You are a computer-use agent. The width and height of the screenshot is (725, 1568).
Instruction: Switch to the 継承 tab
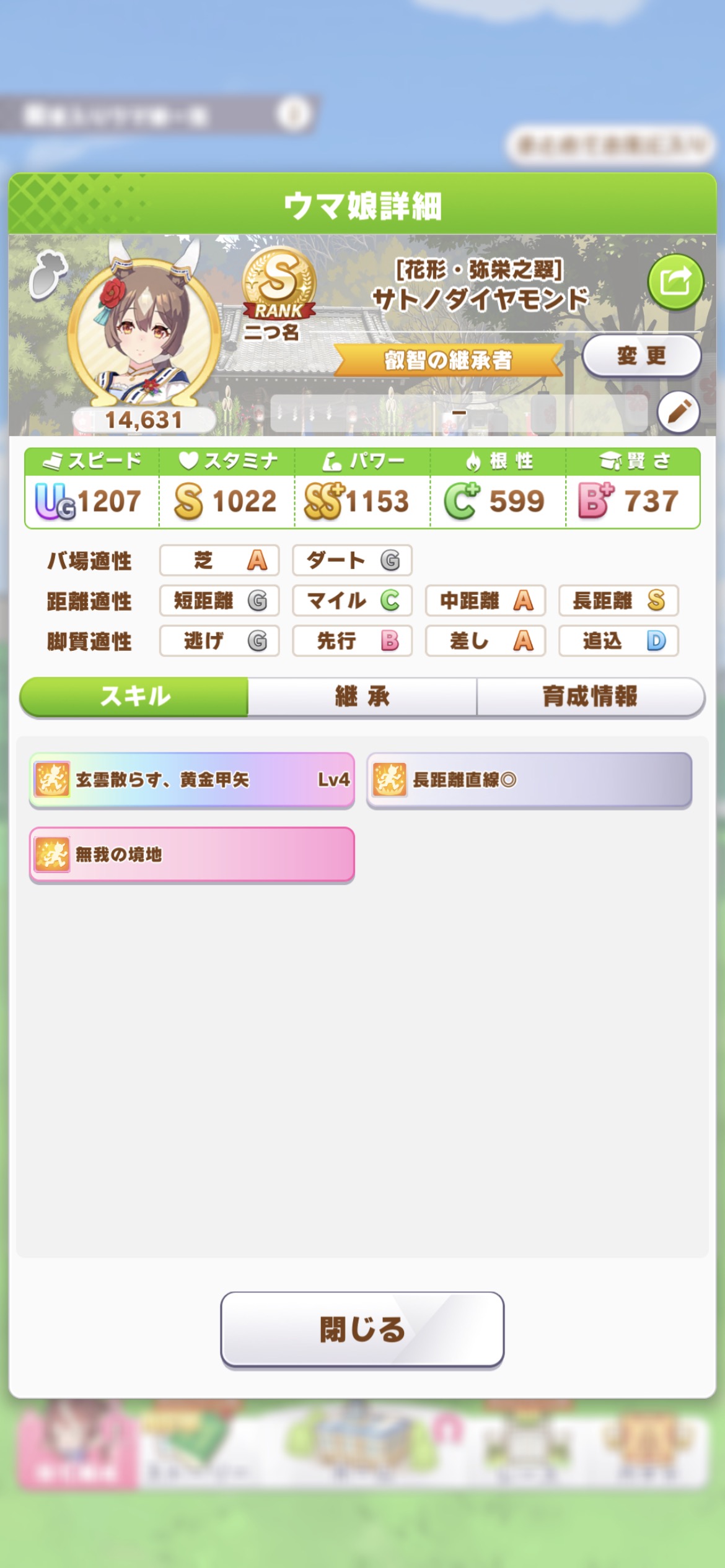[362, 697]
